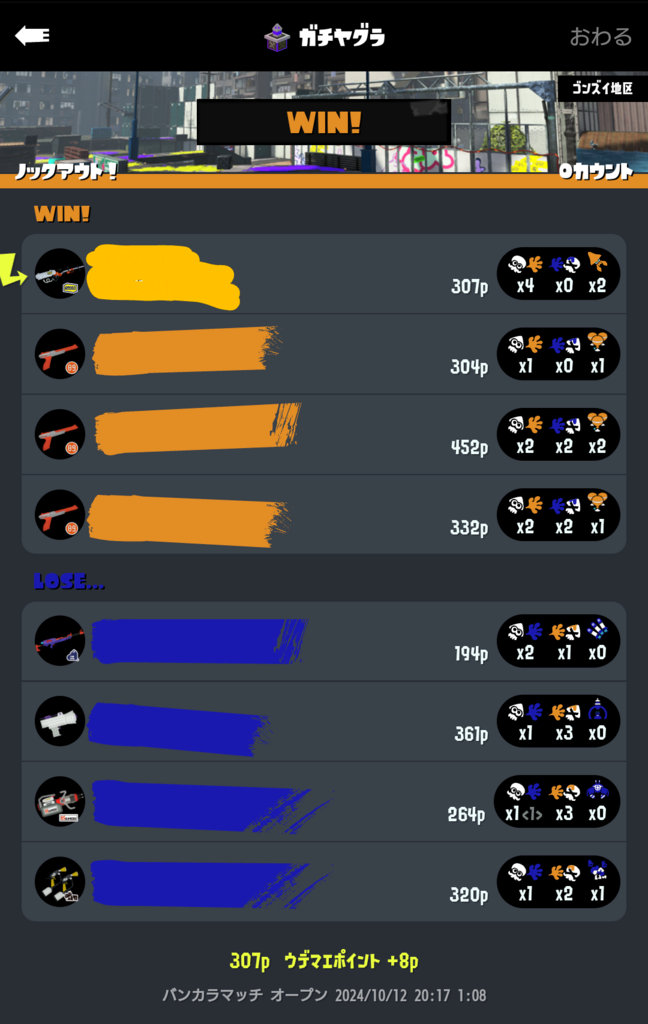View the losing player who scored 361p

pos(324,721)
